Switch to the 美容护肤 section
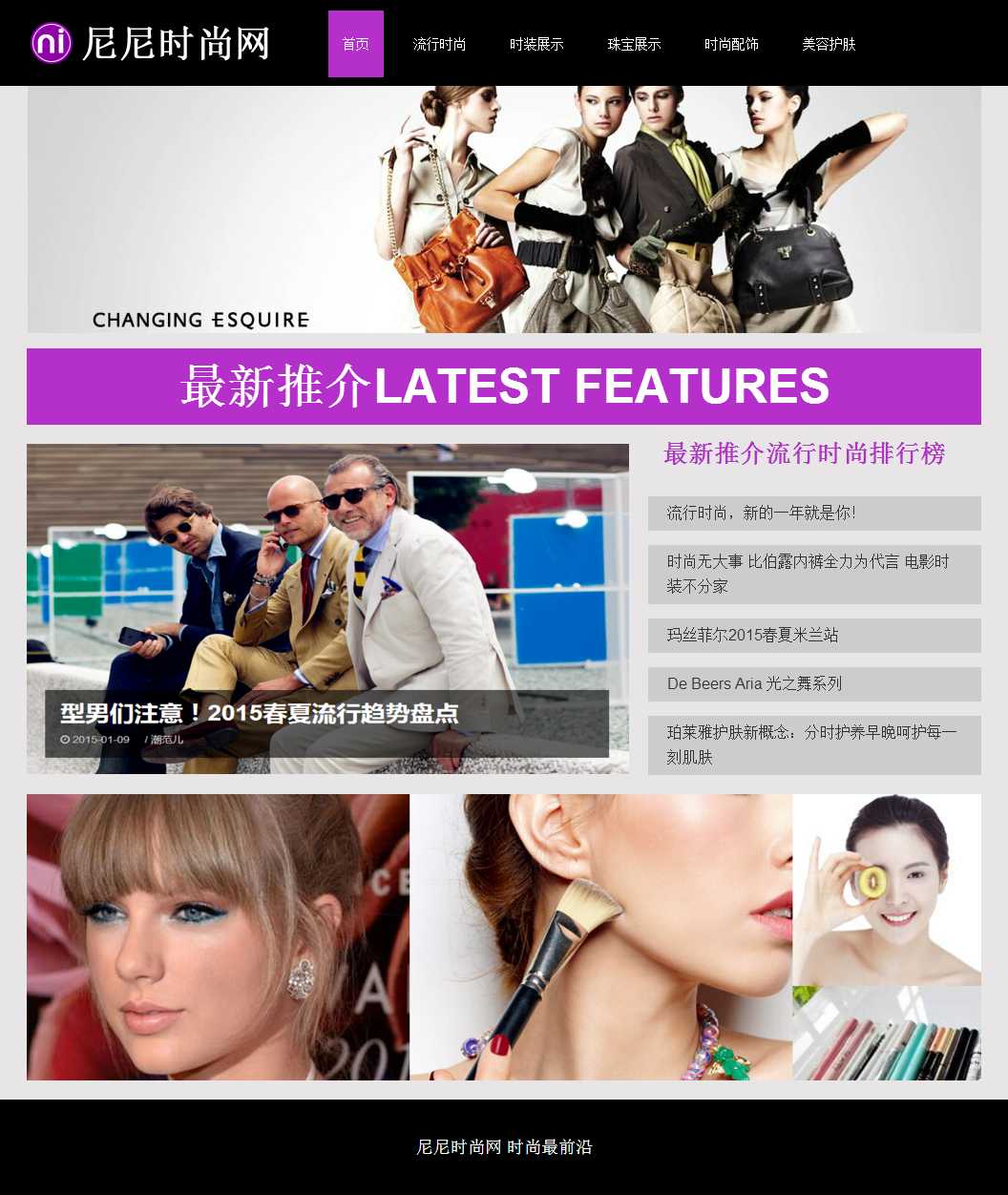This screenshot has height=1195, width=1008. (x=829, y=45)
